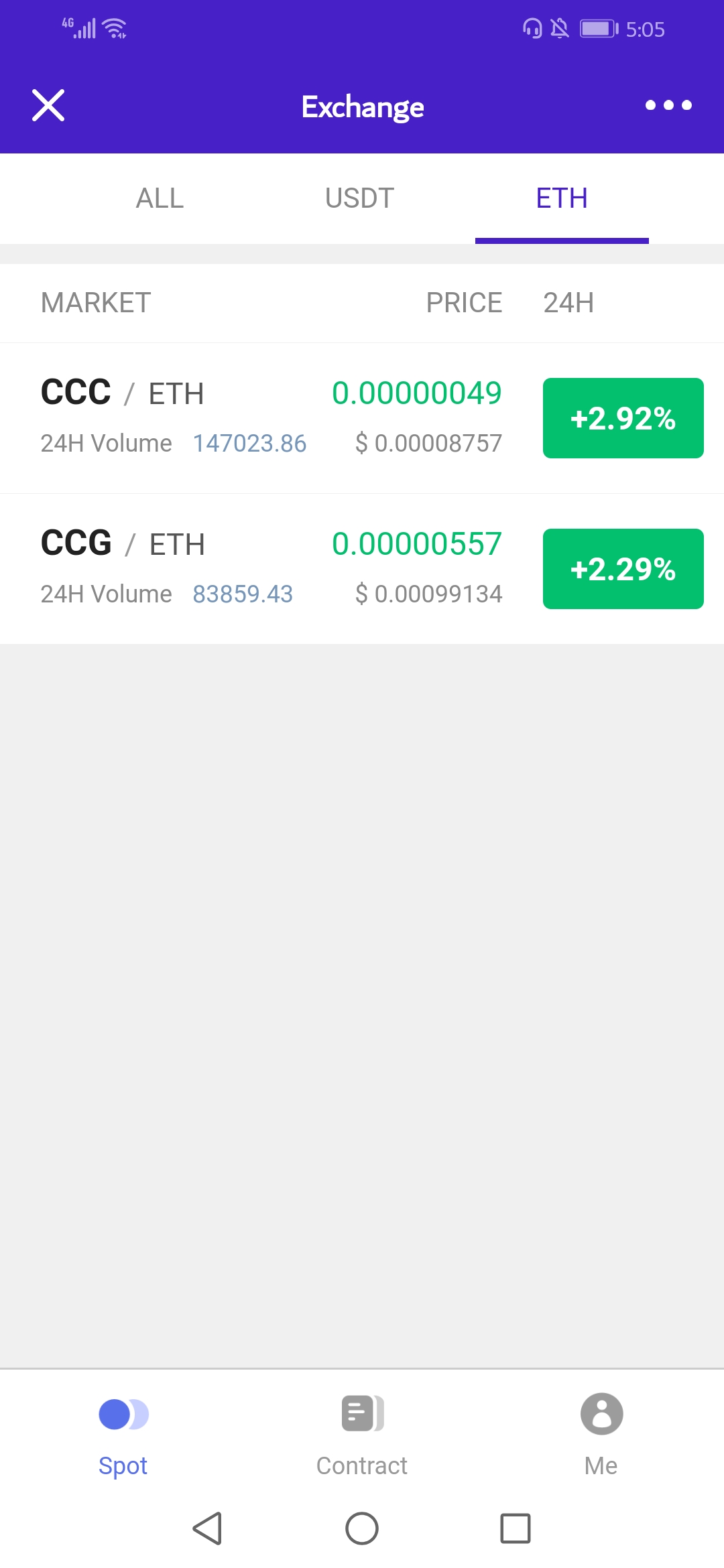Close the Exchange screen
This screenshot has width=724, height=1568.
(x=48, y=105)
